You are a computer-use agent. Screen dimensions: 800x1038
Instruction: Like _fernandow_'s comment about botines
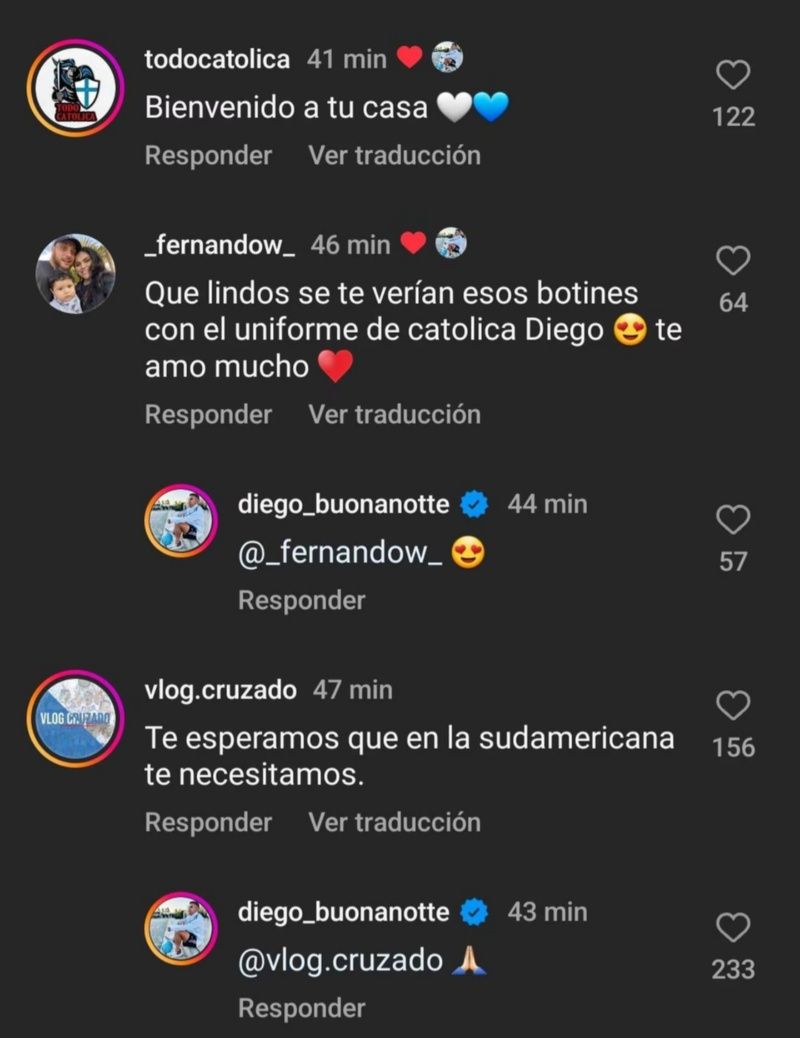[734, 261]
